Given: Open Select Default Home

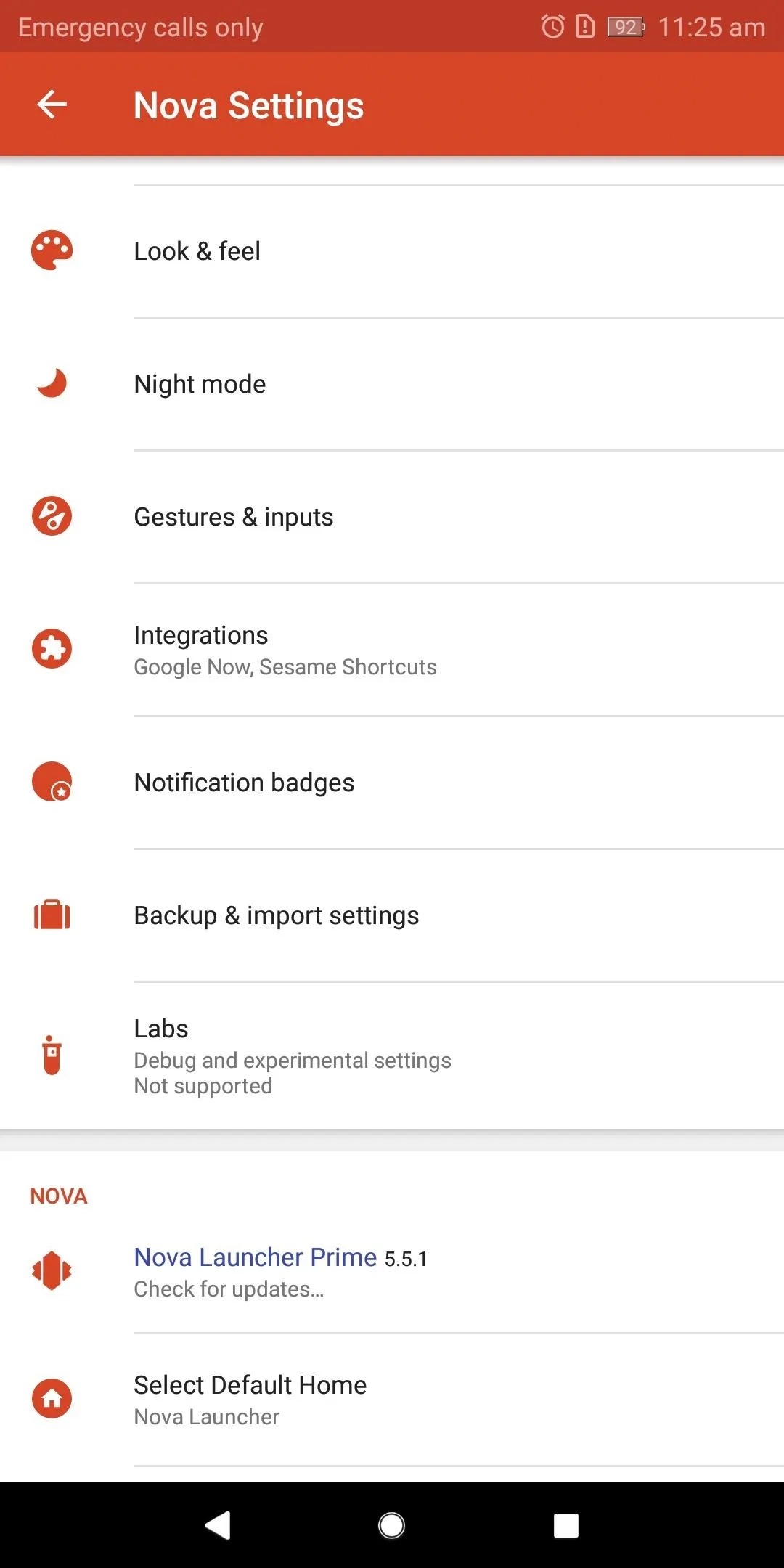Looking at the screenshot, I should tap(392, 1400).
